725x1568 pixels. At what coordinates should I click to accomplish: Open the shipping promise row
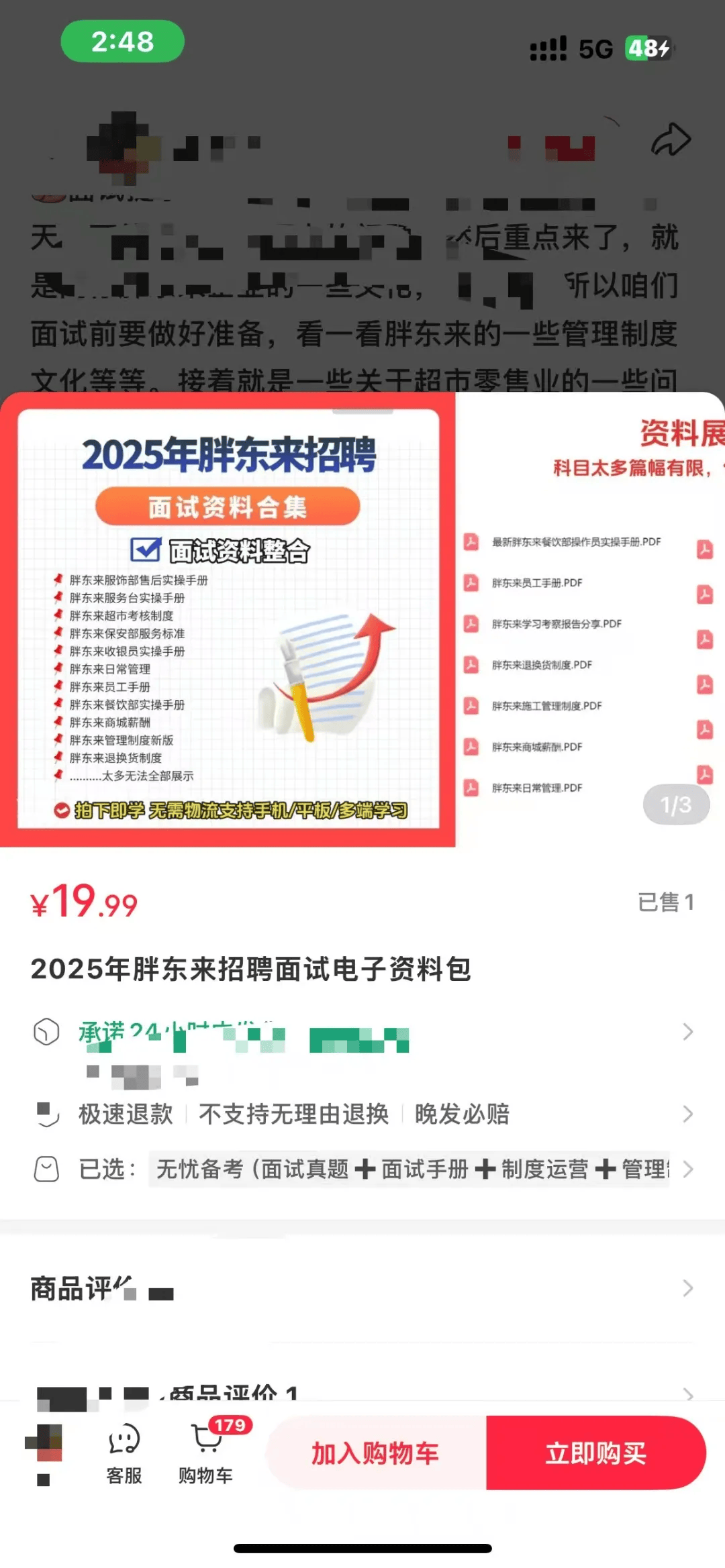[x=362, y=1032]
